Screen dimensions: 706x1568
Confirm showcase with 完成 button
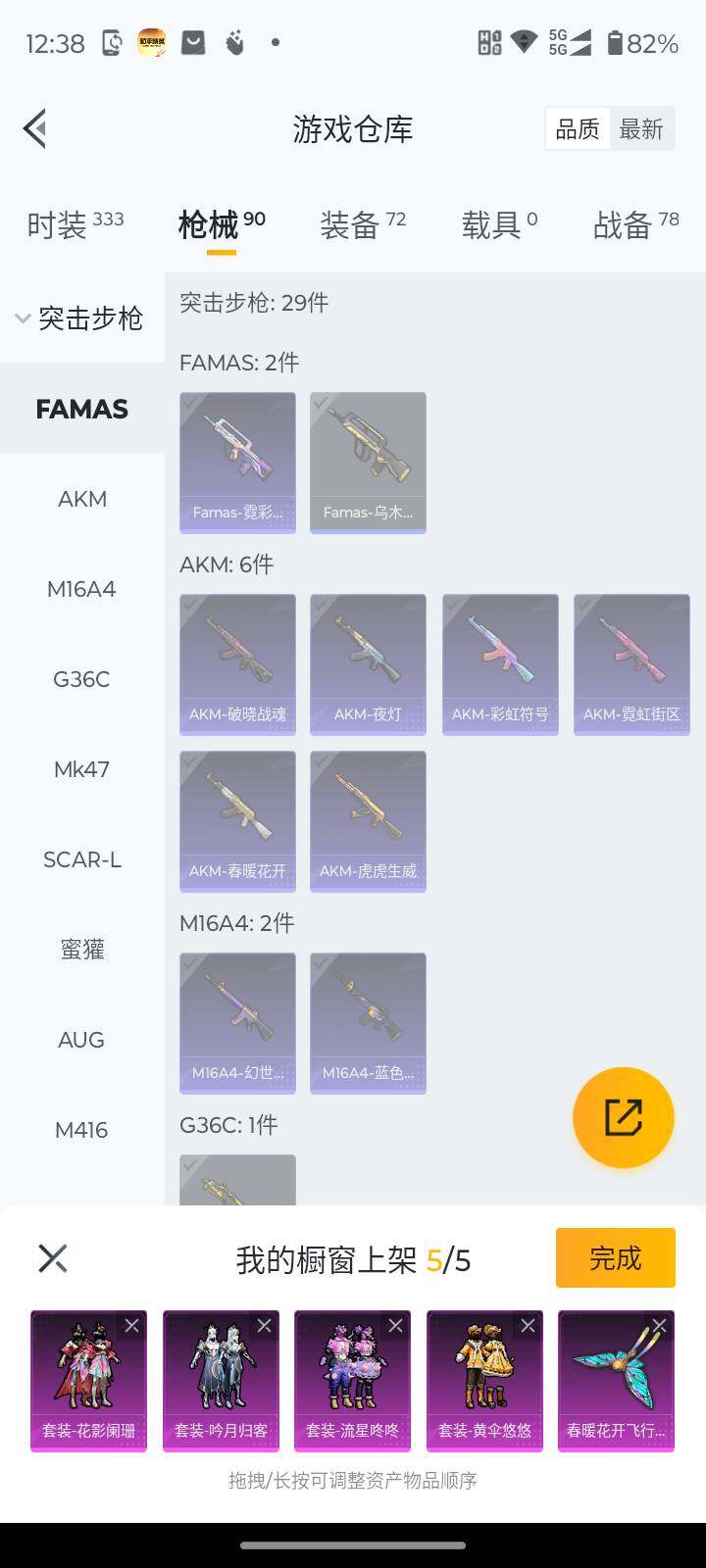click(615, 1257)
